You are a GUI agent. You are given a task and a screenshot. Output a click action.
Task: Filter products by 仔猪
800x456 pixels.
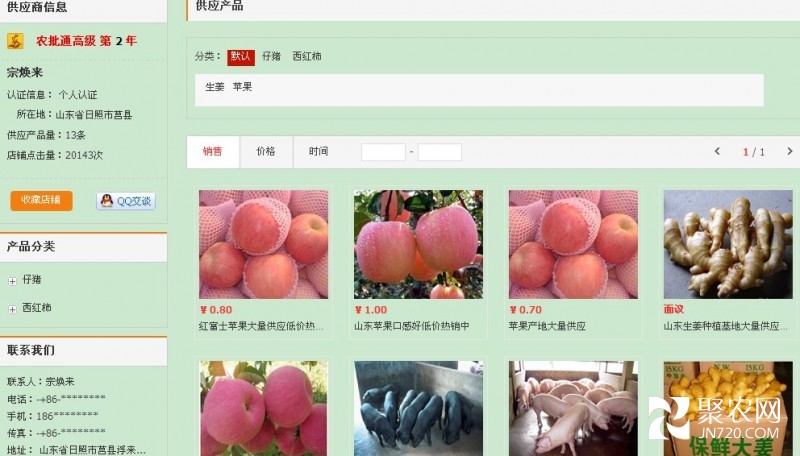(x=271, y=56)
